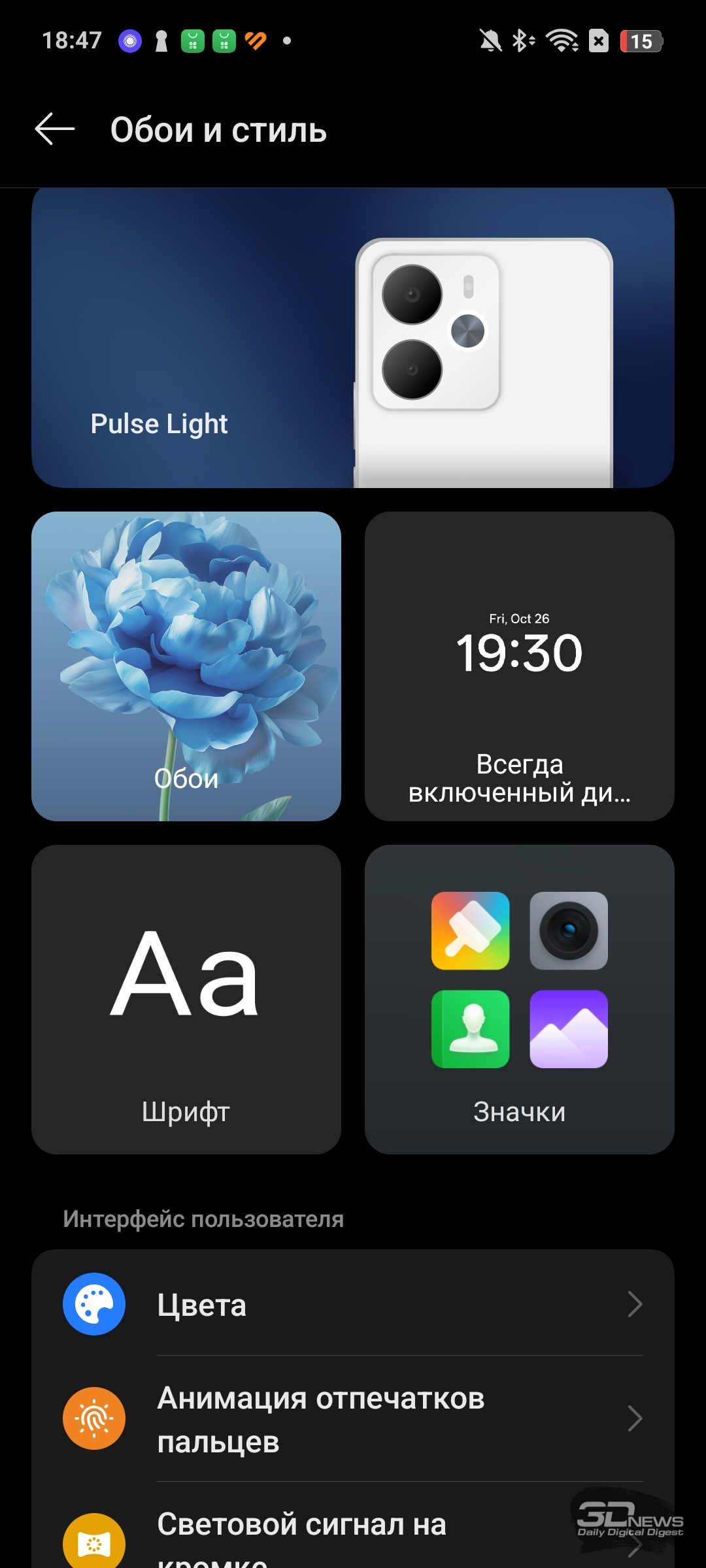Open the Цвета settings row

click(353, 1304)
